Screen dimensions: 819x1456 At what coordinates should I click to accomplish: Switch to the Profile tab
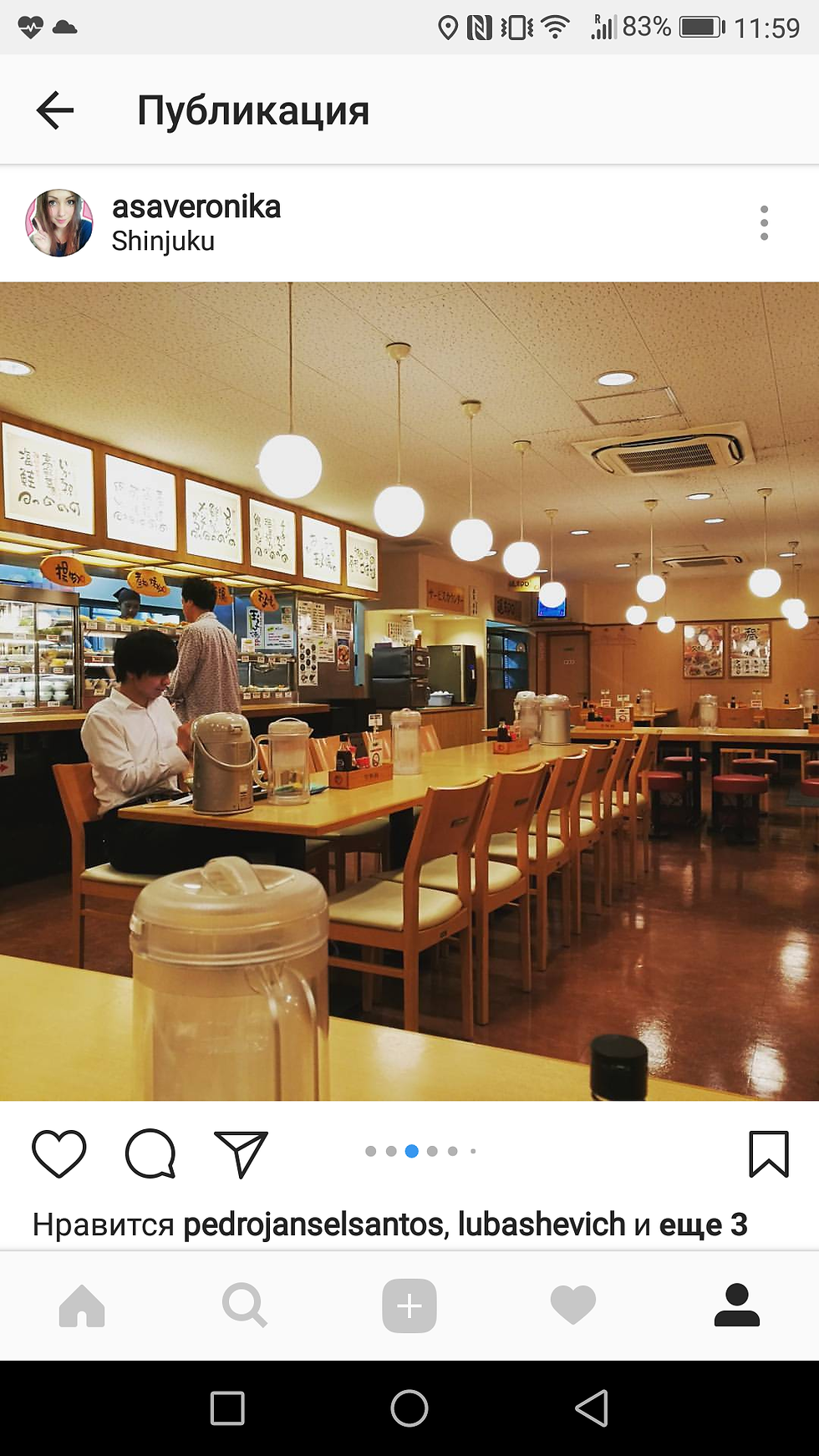tap(736, 1306)
